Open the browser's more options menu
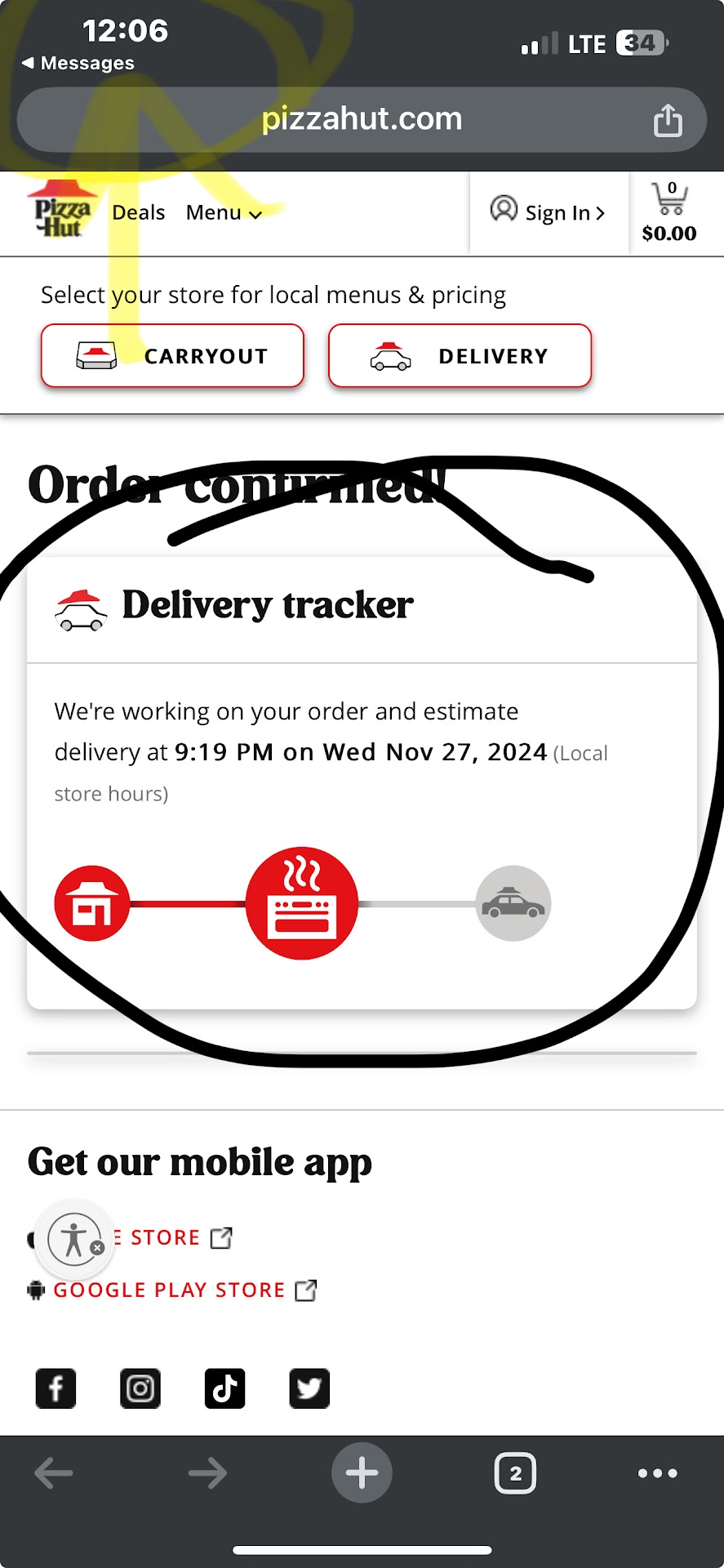Viewport: 724px width, 1568px height. [x=657, y=1473]
